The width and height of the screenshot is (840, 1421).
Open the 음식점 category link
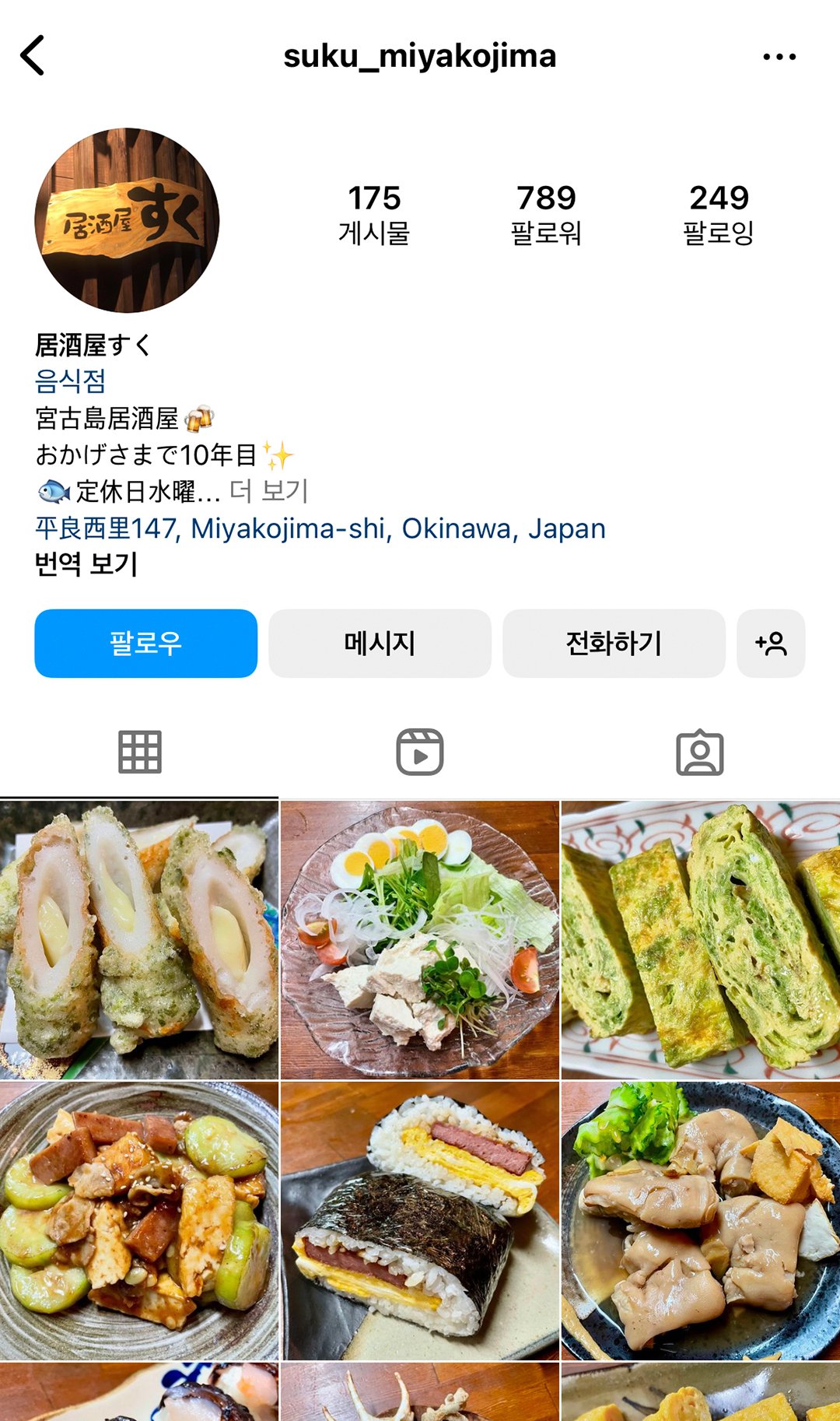[70, 381]
